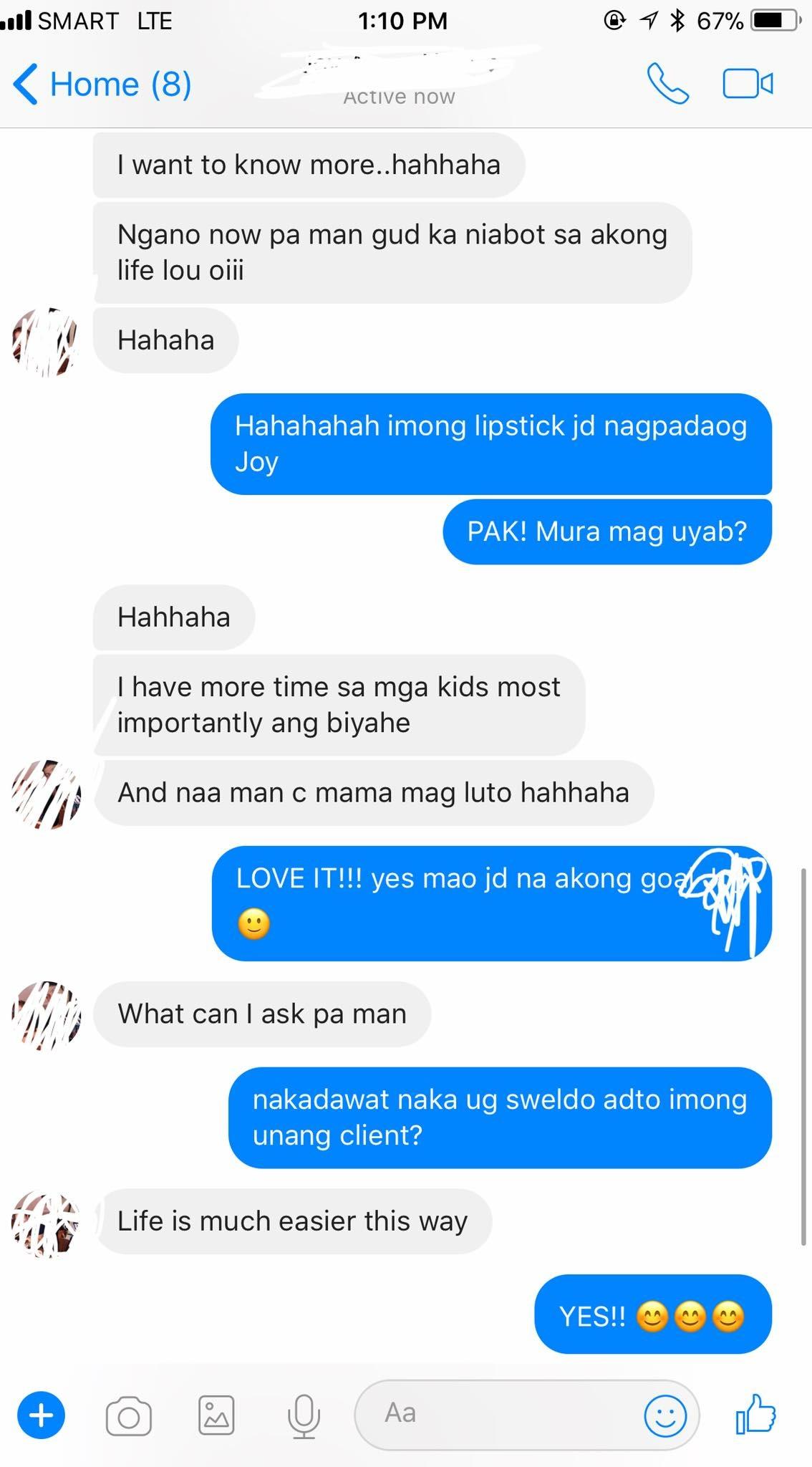
Task: Tap the Aa message input field
Action: [x=494, y=1414]
